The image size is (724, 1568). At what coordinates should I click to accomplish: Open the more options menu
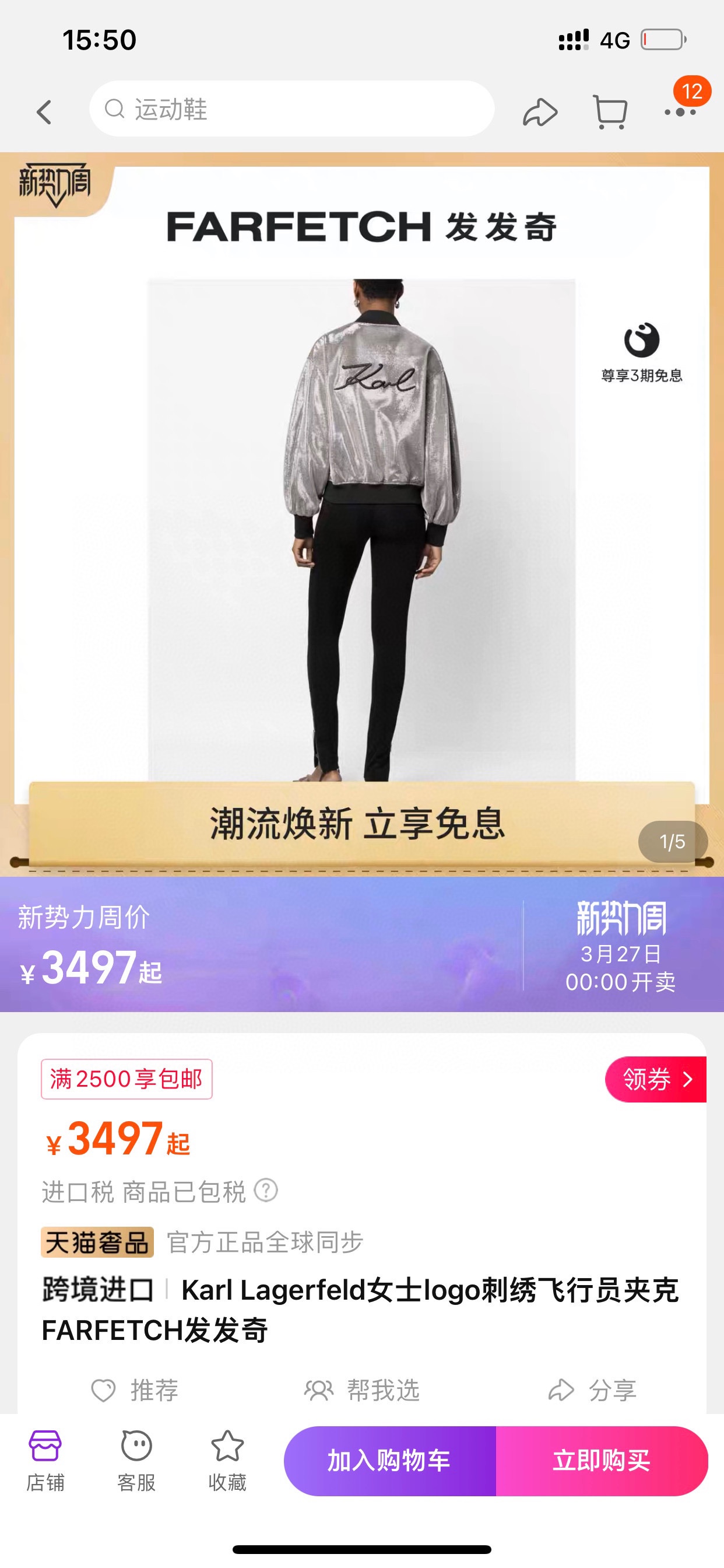(x=680, y=112)
